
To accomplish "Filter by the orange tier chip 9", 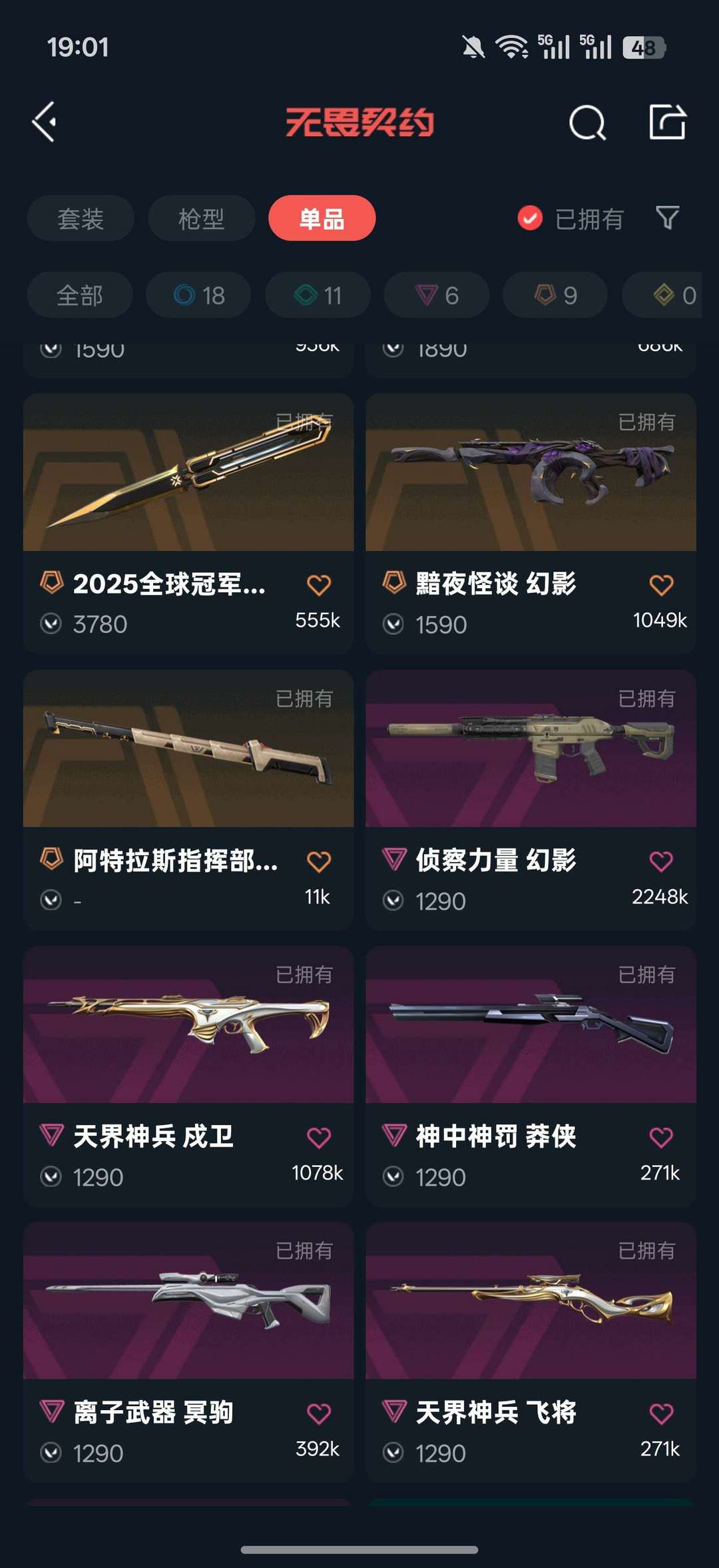I will click(555, 295).
